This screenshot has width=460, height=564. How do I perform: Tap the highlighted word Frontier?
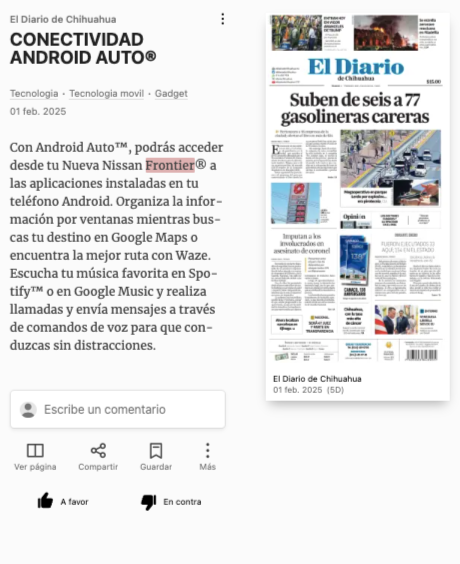click(170, 165)
